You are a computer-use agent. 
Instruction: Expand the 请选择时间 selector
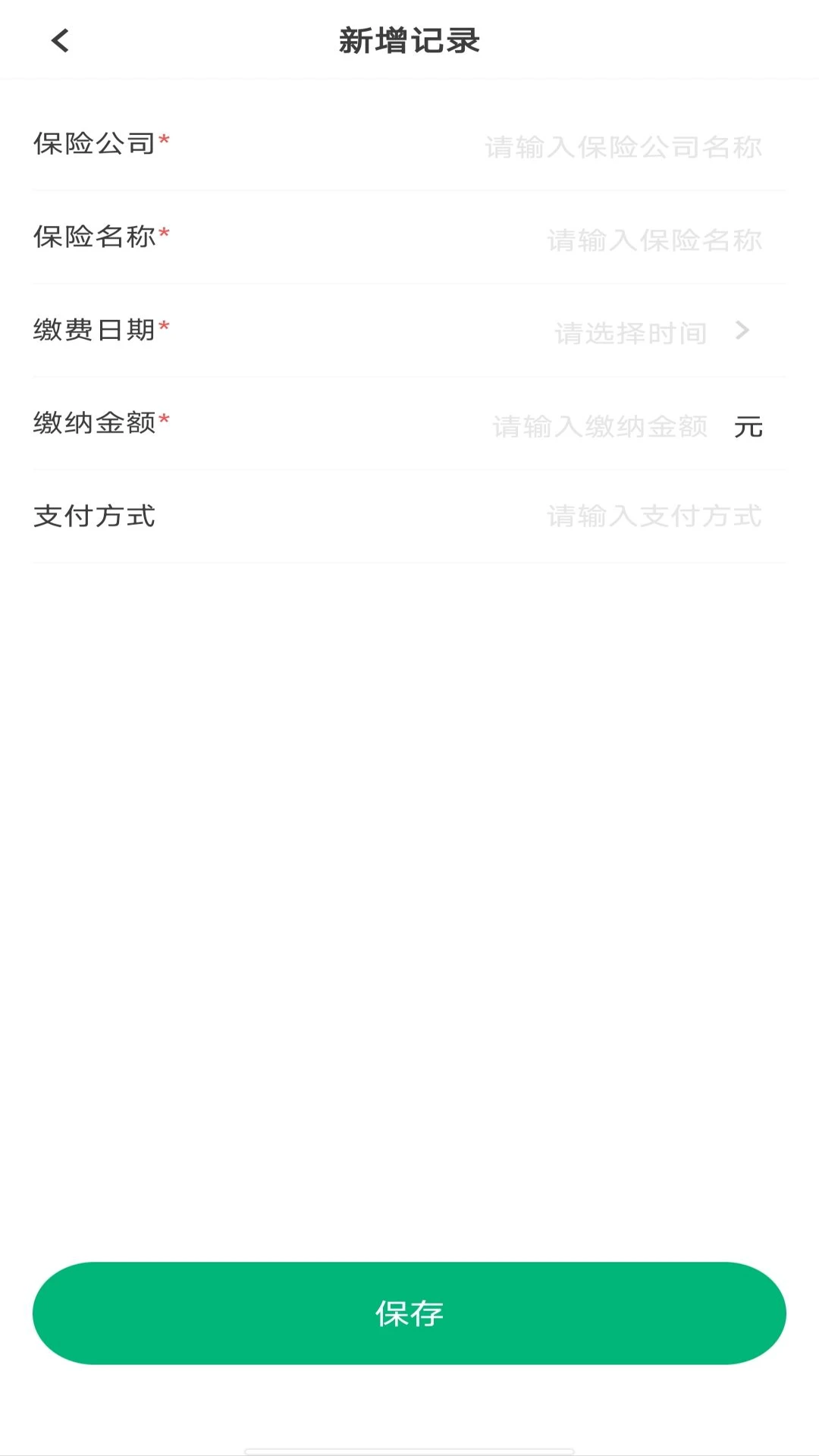[631, 331]
